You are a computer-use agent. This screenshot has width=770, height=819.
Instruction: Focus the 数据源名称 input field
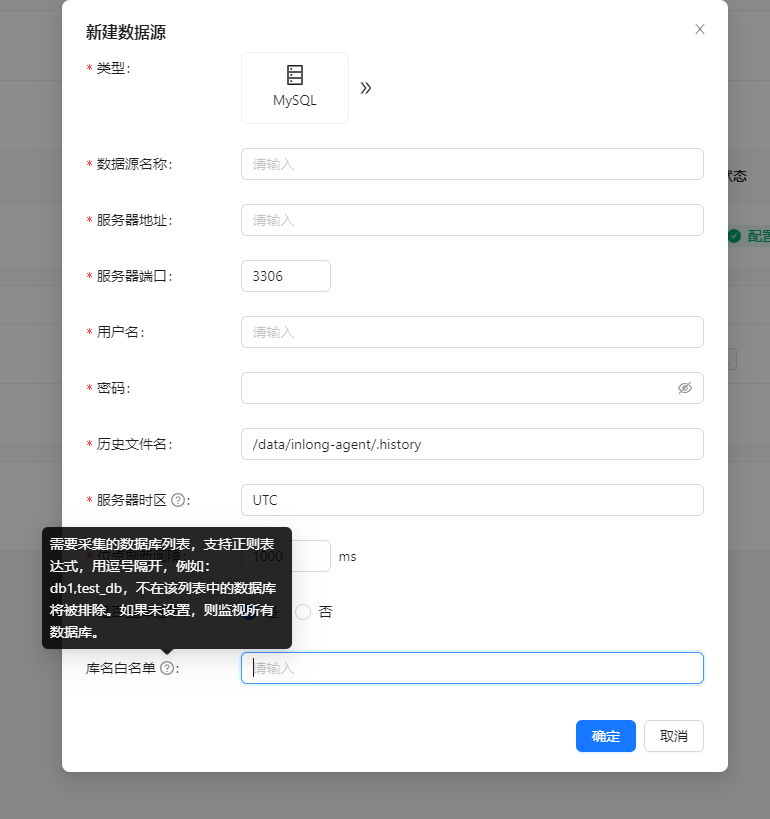click(x=472, y=164)
